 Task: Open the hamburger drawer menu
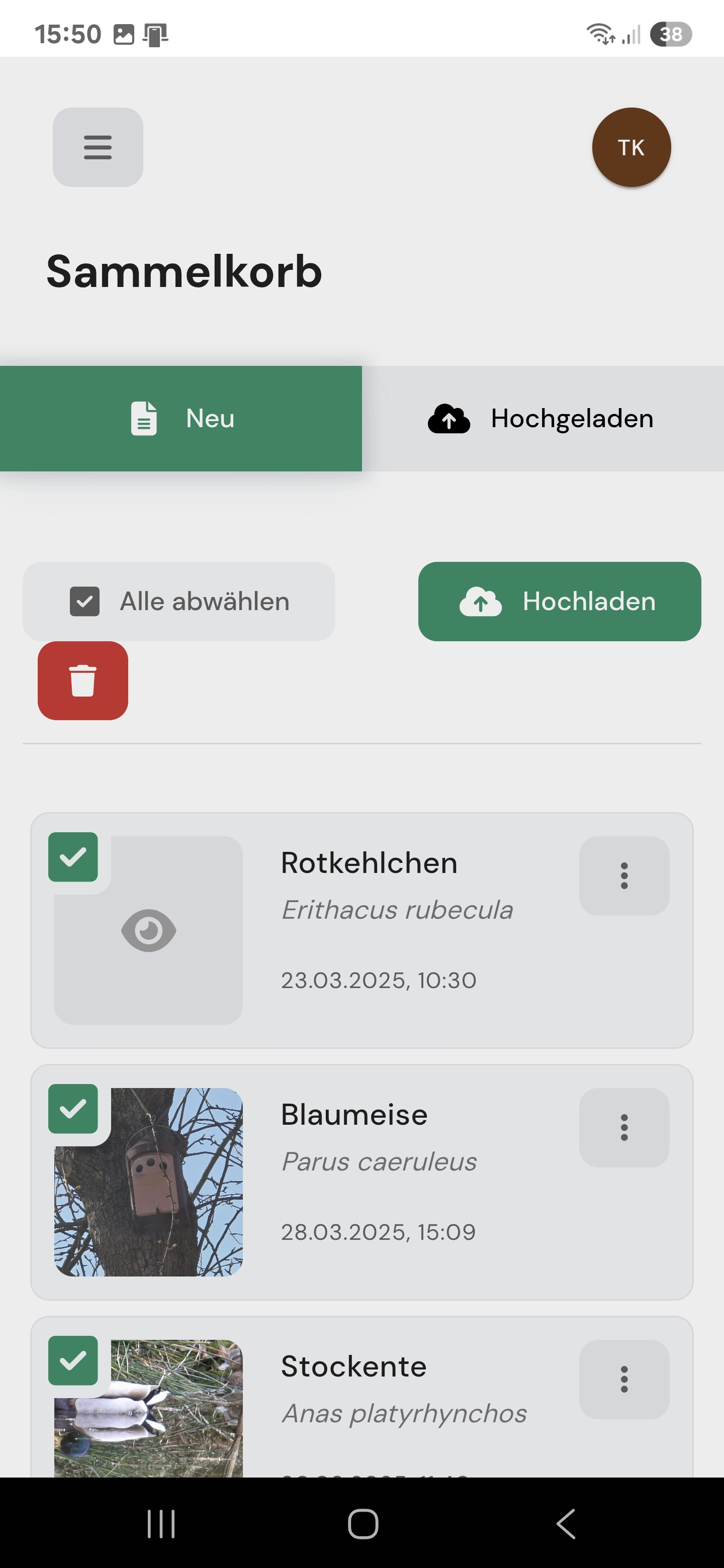pos(98,147)
